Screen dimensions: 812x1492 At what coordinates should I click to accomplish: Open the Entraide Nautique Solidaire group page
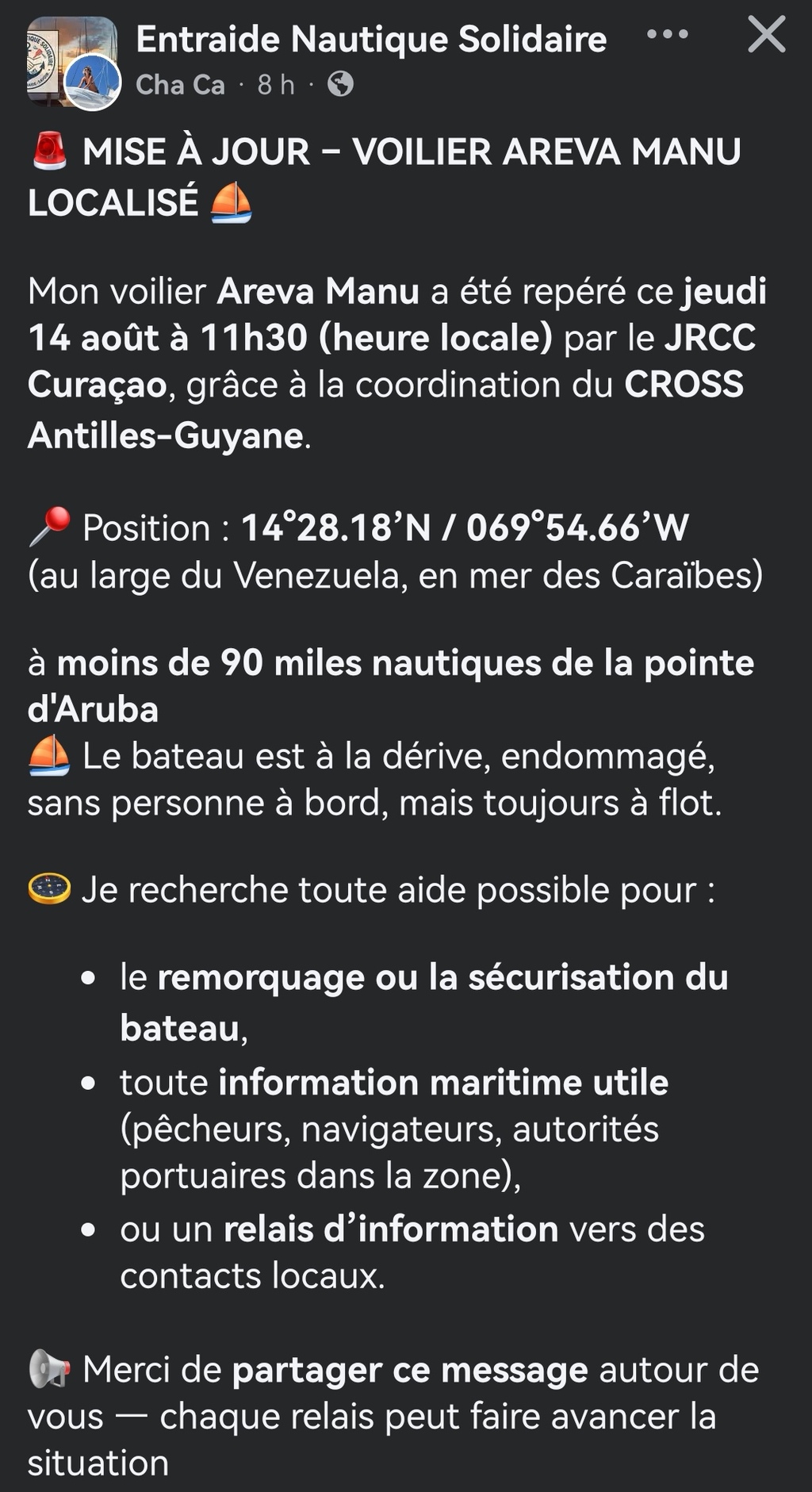coord(371,39)
